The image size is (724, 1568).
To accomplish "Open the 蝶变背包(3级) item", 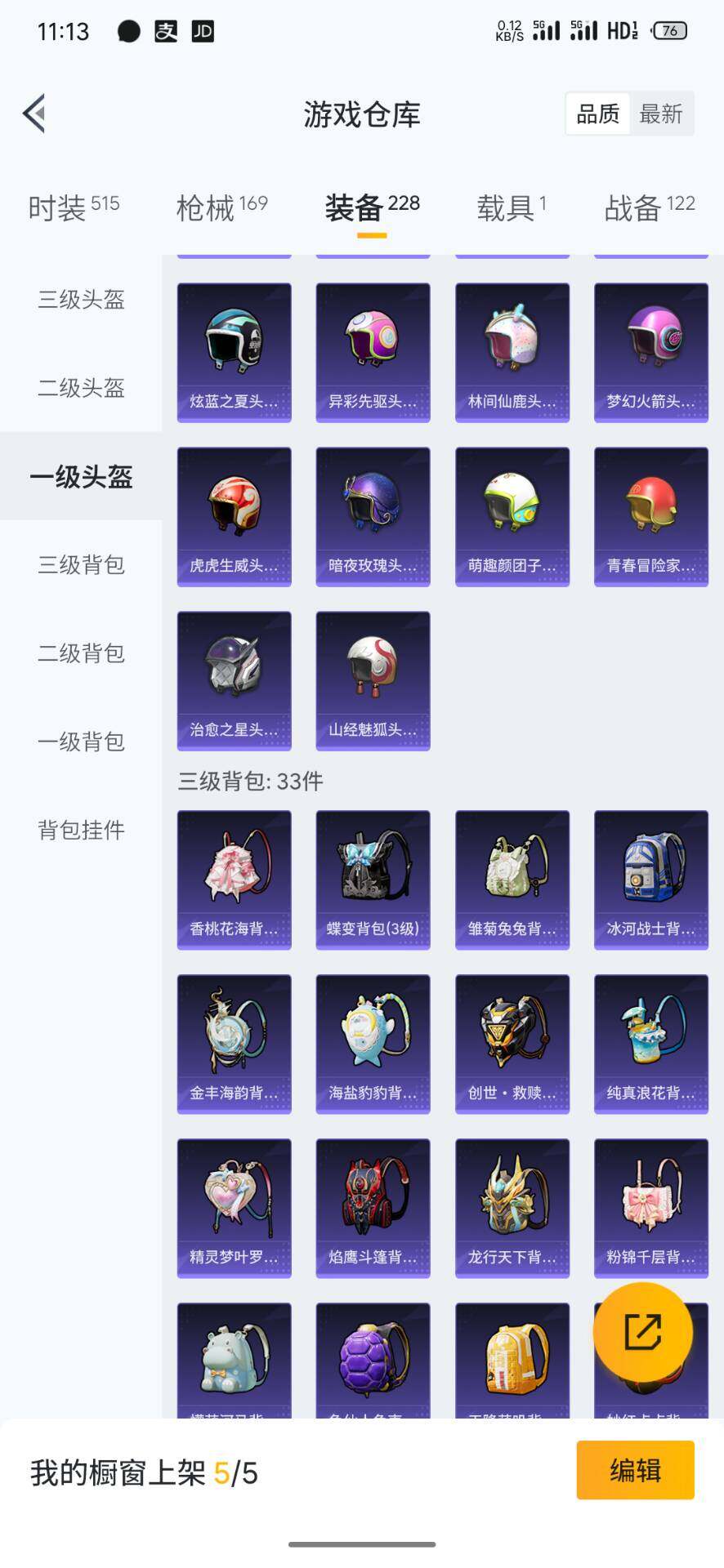I will 373,880.
